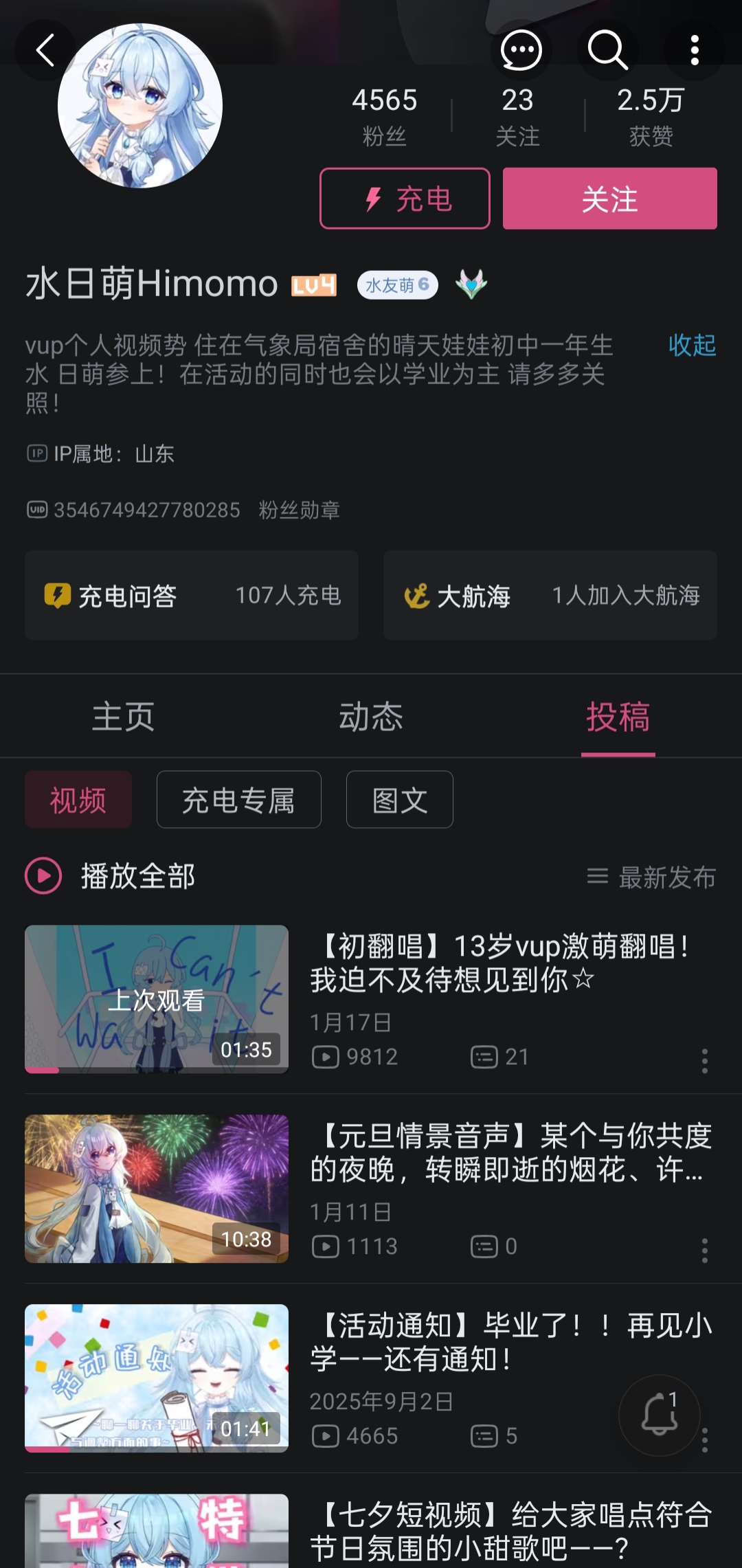Go back using the top-left arrow
Screen dimensions: 742x1568
pyautogui.click(x=45, y=51)
